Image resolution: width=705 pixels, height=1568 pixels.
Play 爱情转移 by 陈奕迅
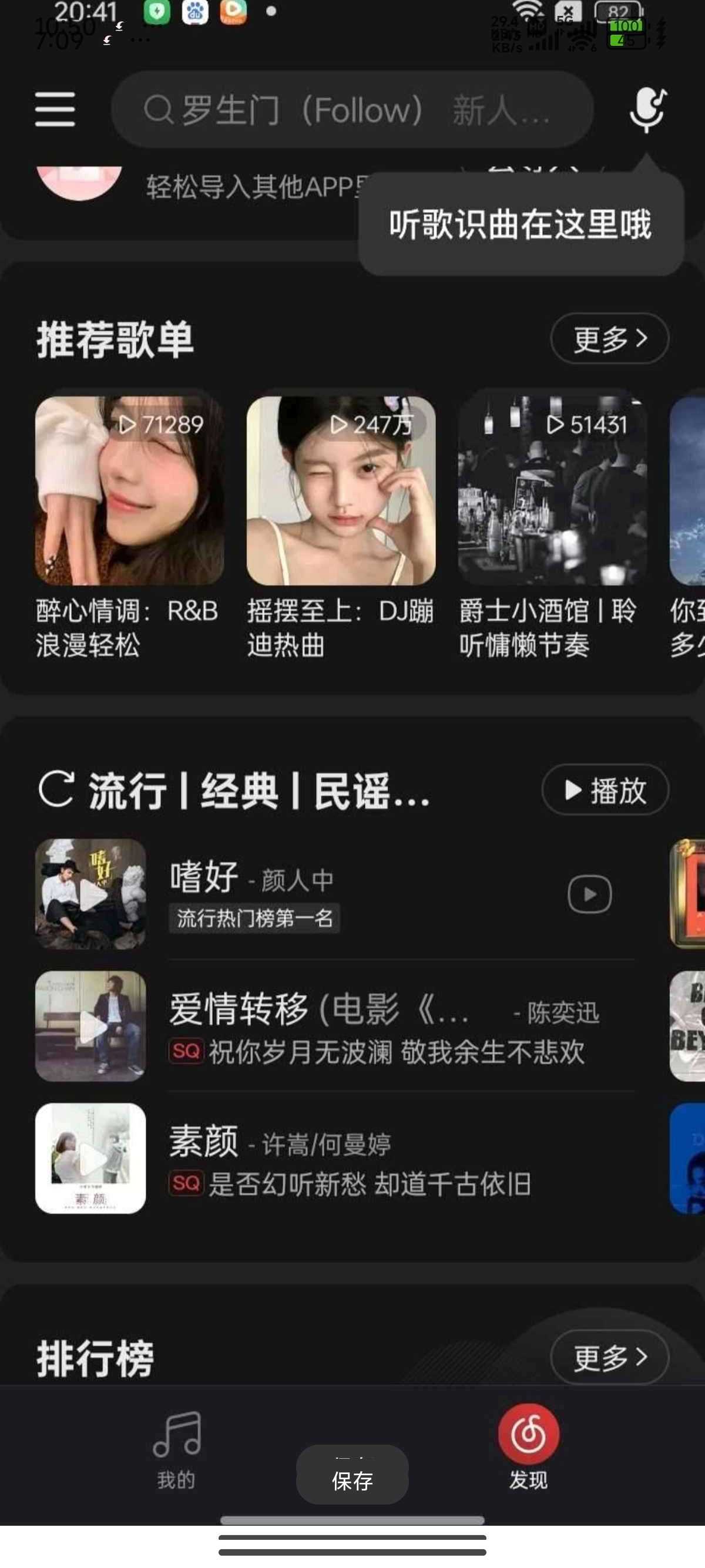click(x=91, y=1025)
